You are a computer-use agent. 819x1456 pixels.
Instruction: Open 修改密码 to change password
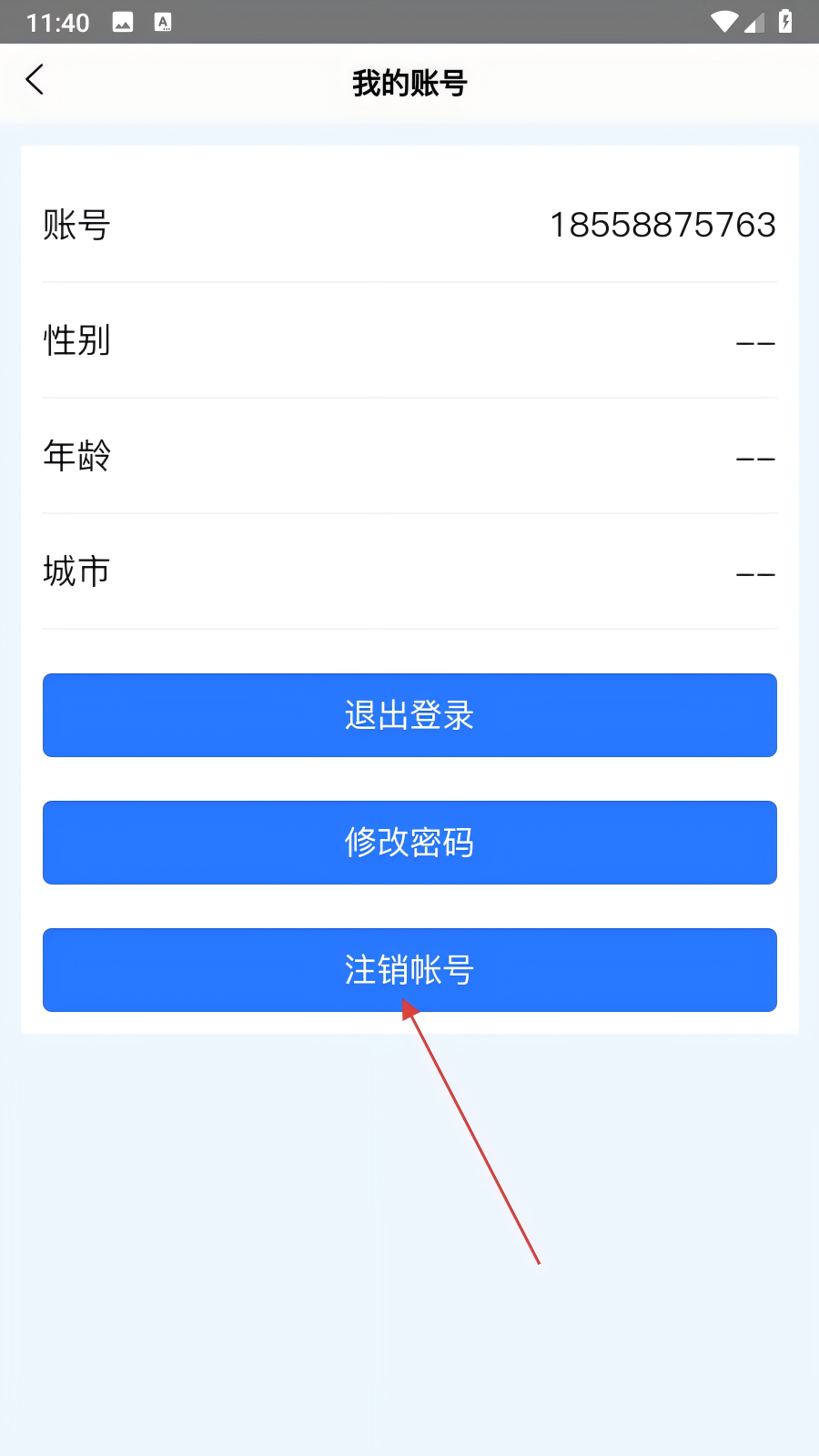409,843
